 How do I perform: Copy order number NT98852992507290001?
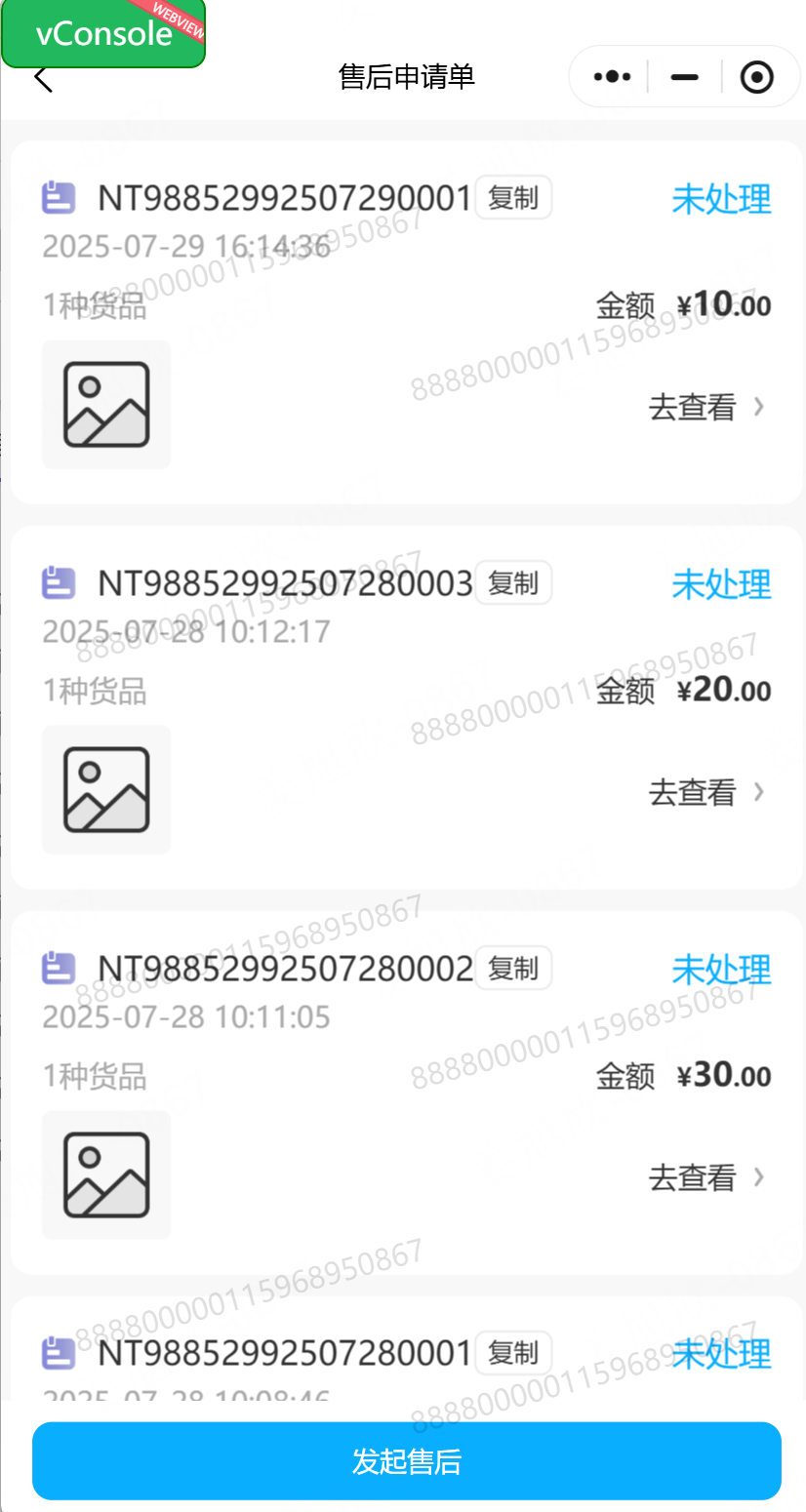[513, 198]
